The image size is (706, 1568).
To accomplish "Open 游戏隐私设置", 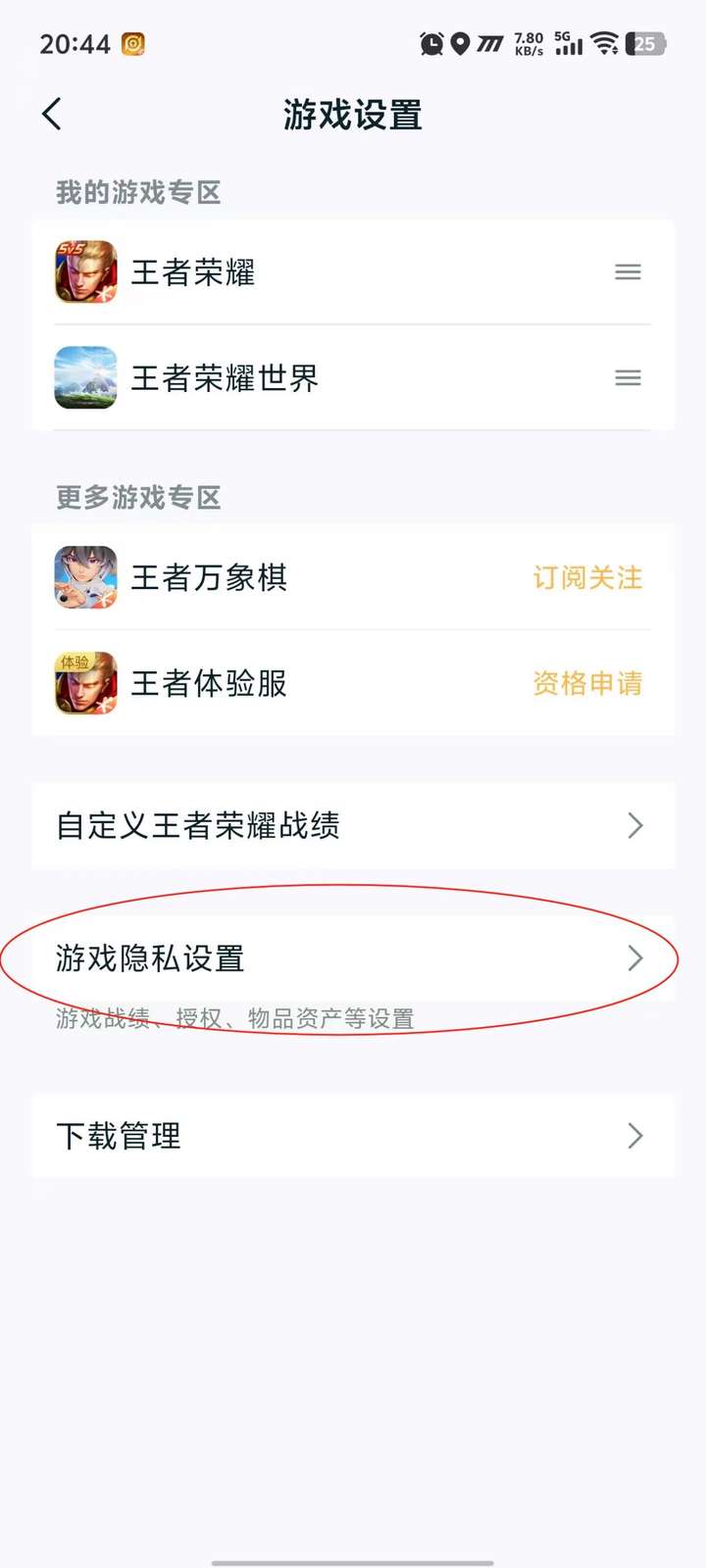I will tap(353, 958).
